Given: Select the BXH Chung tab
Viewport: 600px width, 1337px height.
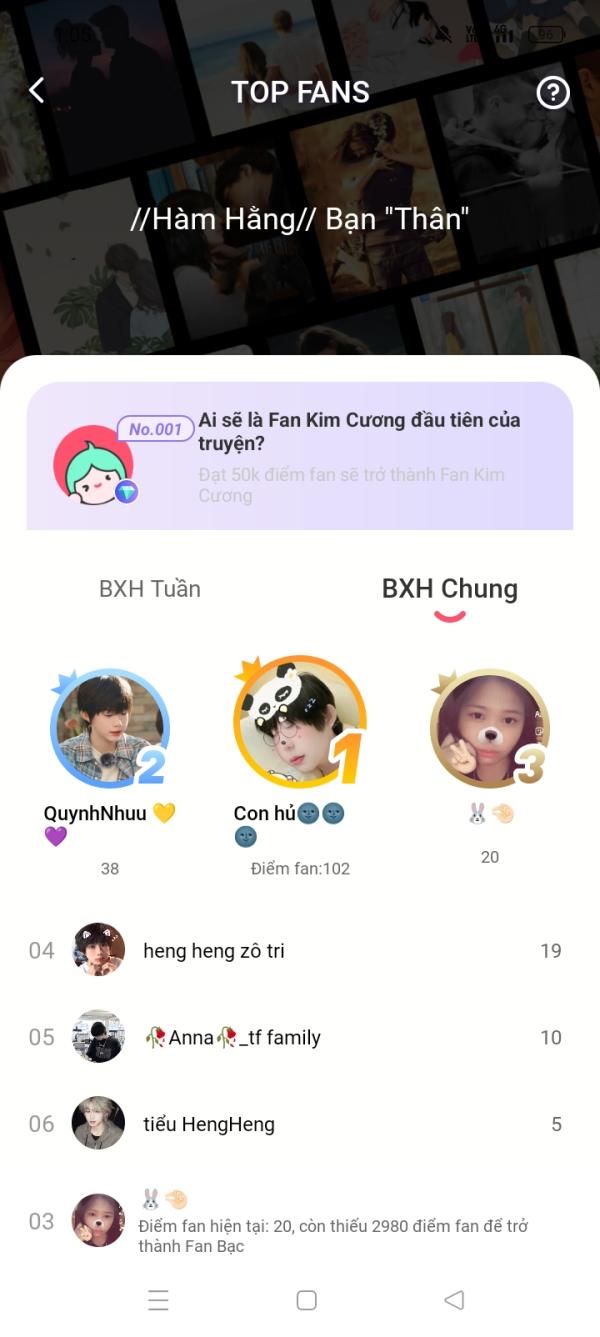Looking at the screenshot, I should pos(449,589).
